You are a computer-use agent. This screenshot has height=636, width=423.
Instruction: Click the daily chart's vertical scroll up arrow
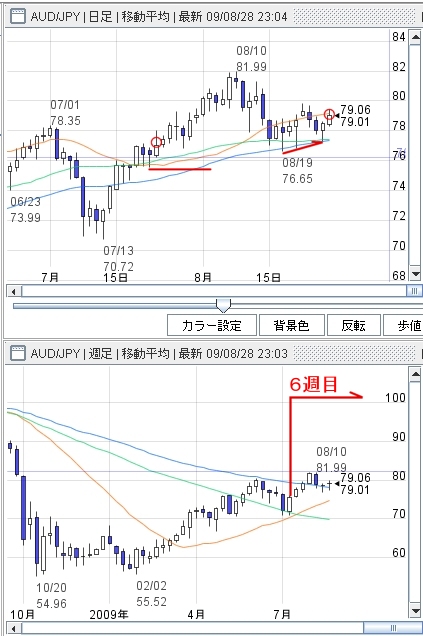pyautogui.click(x=415, y=38)
